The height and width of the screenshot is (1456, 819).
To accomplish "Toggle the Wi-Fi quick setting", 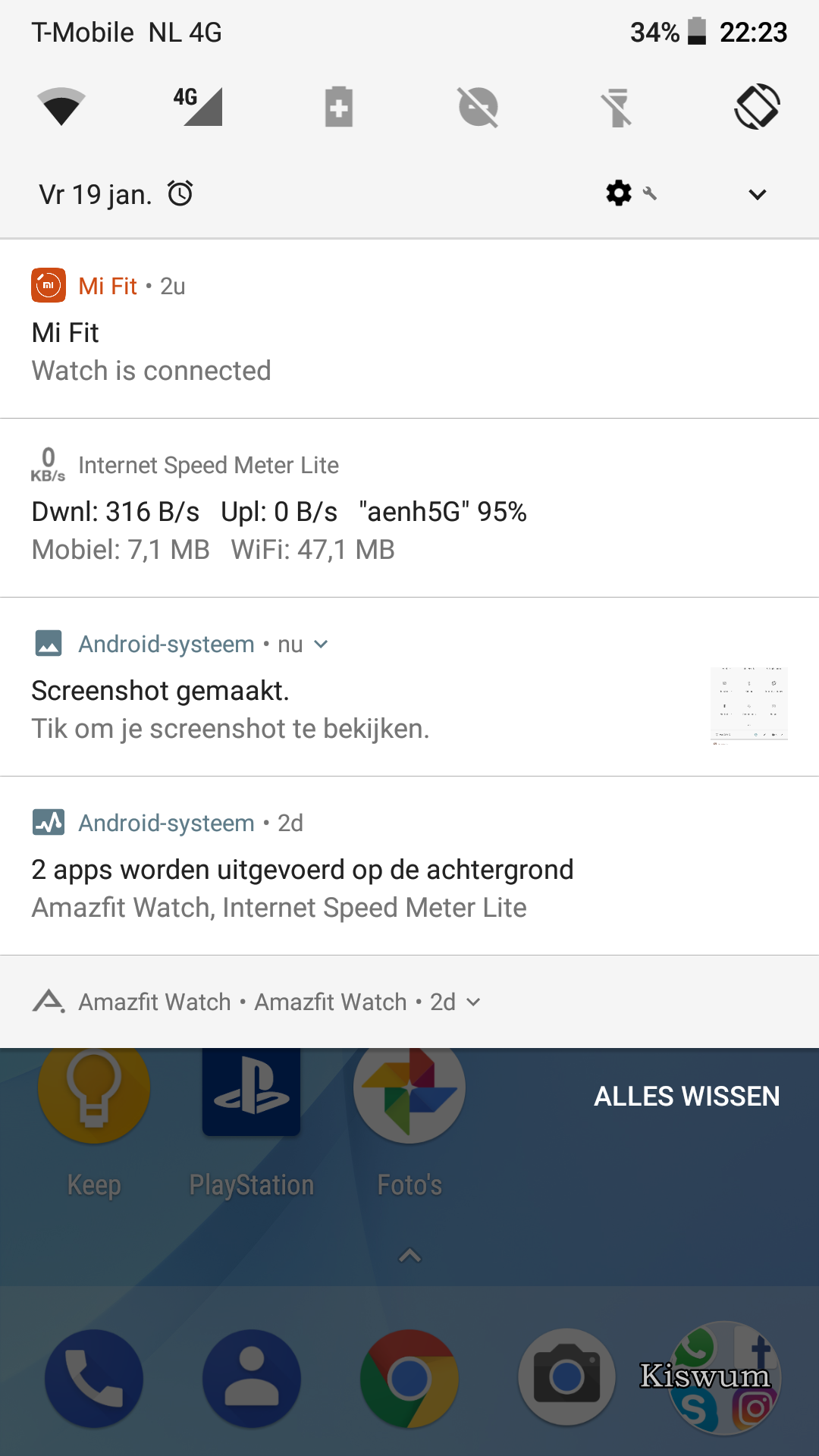I will [61, 107].
